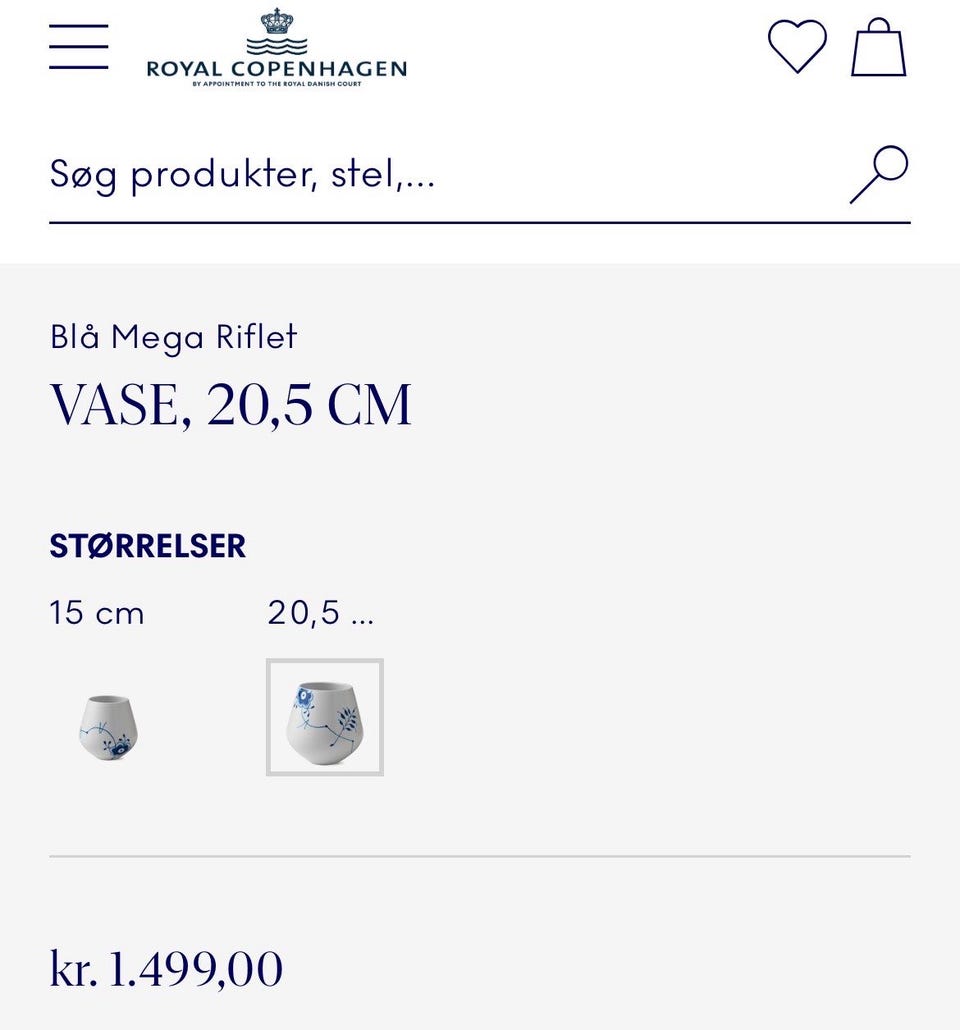
Task: Click the 15 cm size label text
Action: (96, 612)
